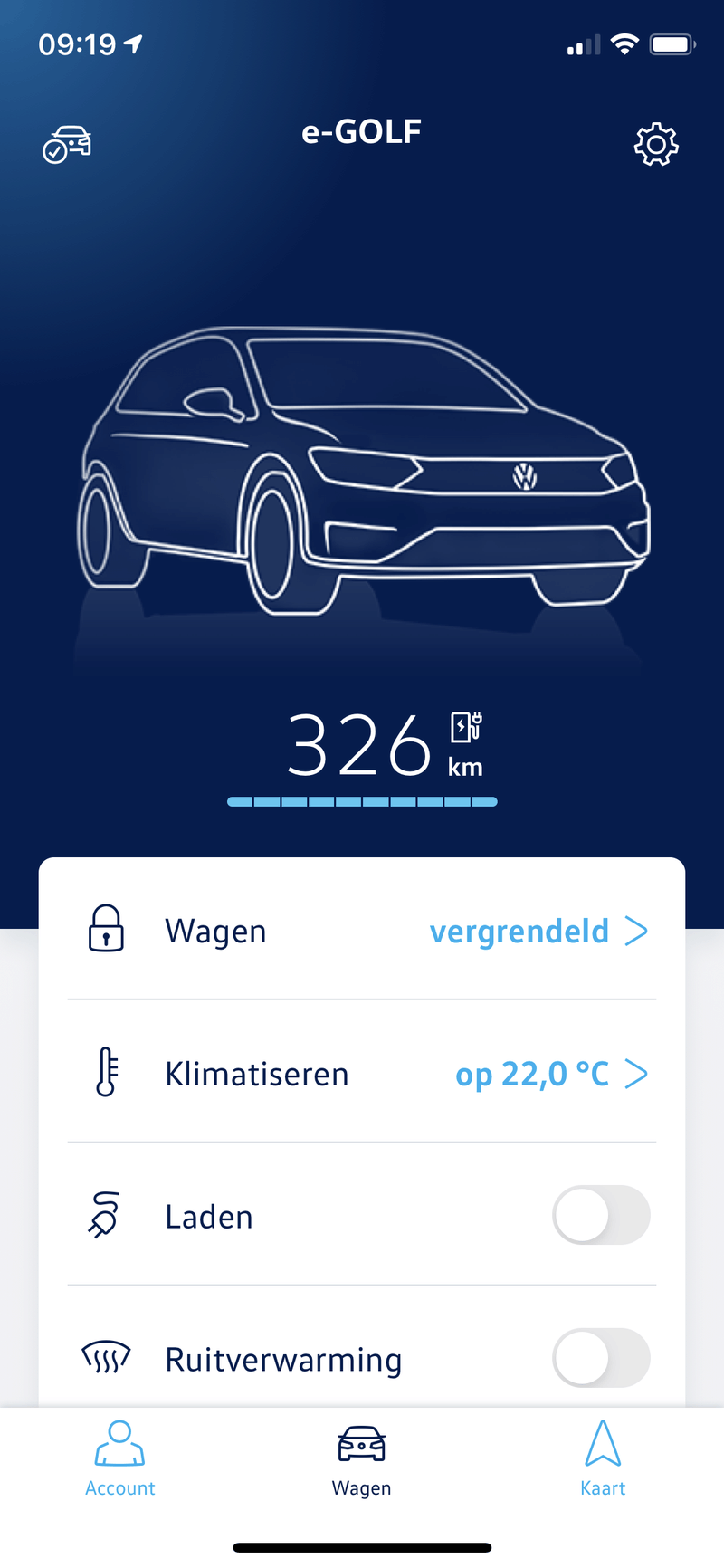The height and width of the screenshot is (1568, 724).
Task: Tap the charging plug icon next to Laden
Action: [x=106, y=1216]
